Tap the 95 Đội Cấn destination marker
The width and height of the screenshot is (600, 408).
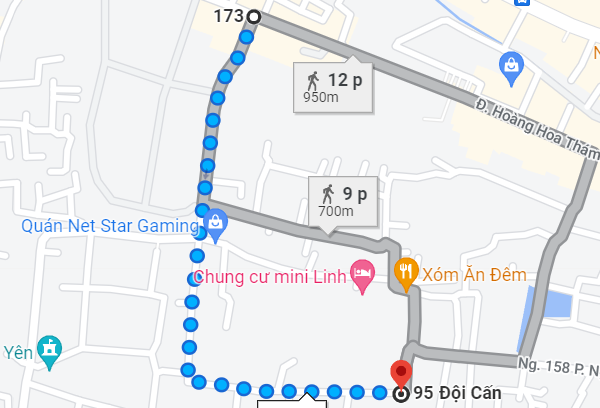pos(402,376)
